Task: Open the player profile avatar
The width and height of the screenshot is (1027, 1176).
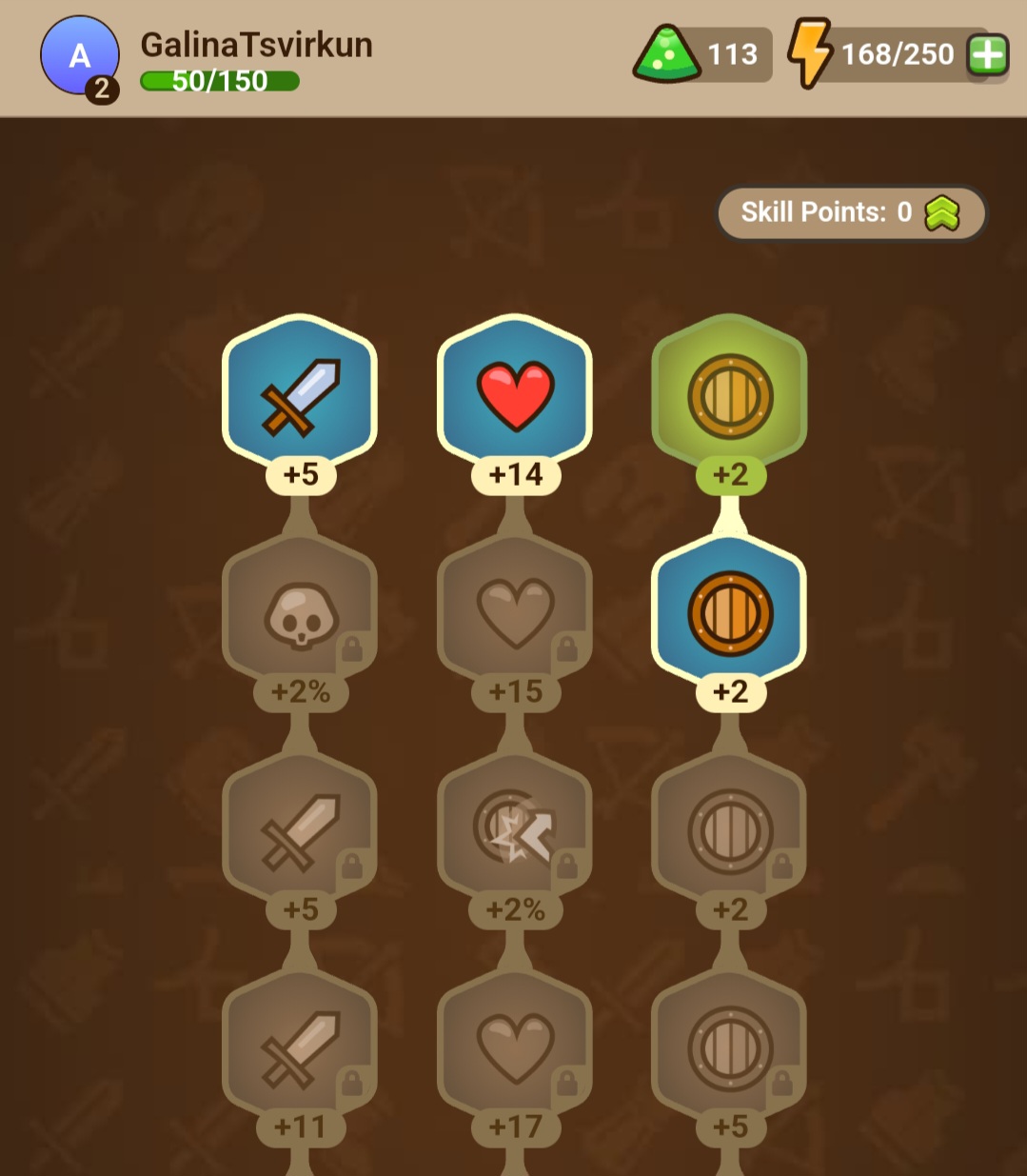Action: click(x=80, y=56)
